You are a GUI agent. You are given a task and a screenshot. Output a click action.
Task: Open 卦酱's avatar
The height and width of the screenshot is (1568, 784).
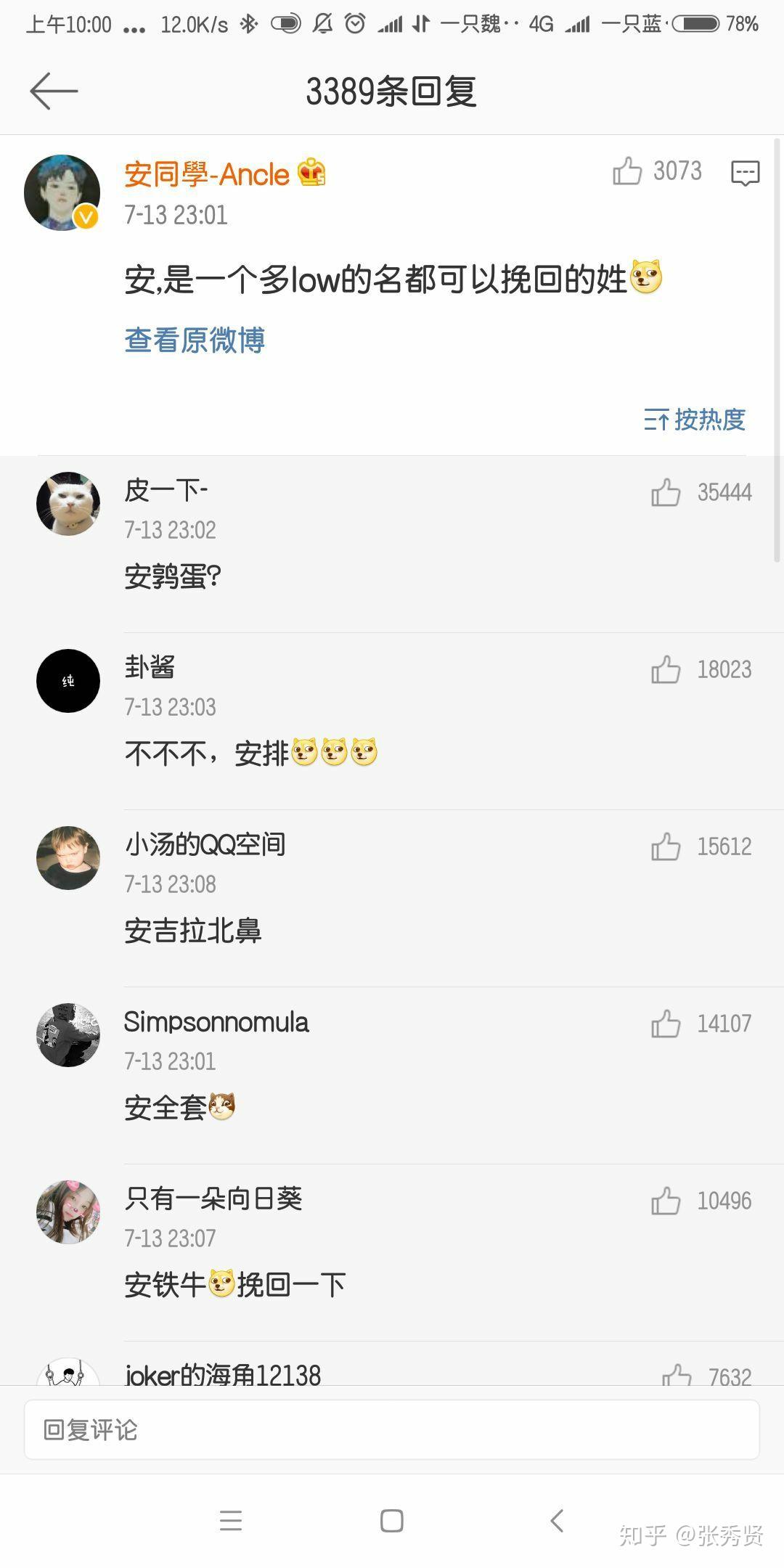[68, 681]
